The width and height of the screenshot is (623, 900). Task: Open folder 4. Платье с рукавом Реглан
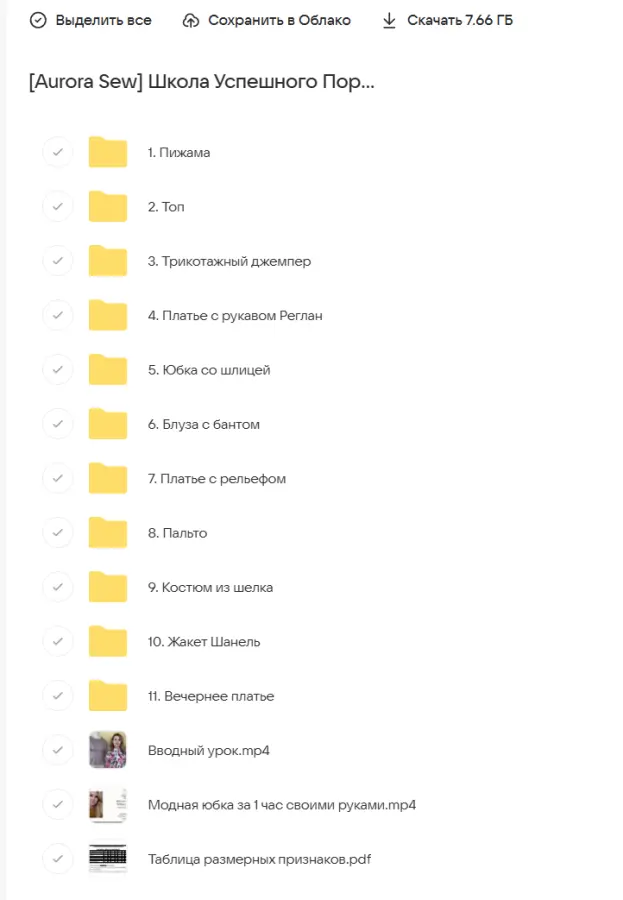[x=235, y=316]
